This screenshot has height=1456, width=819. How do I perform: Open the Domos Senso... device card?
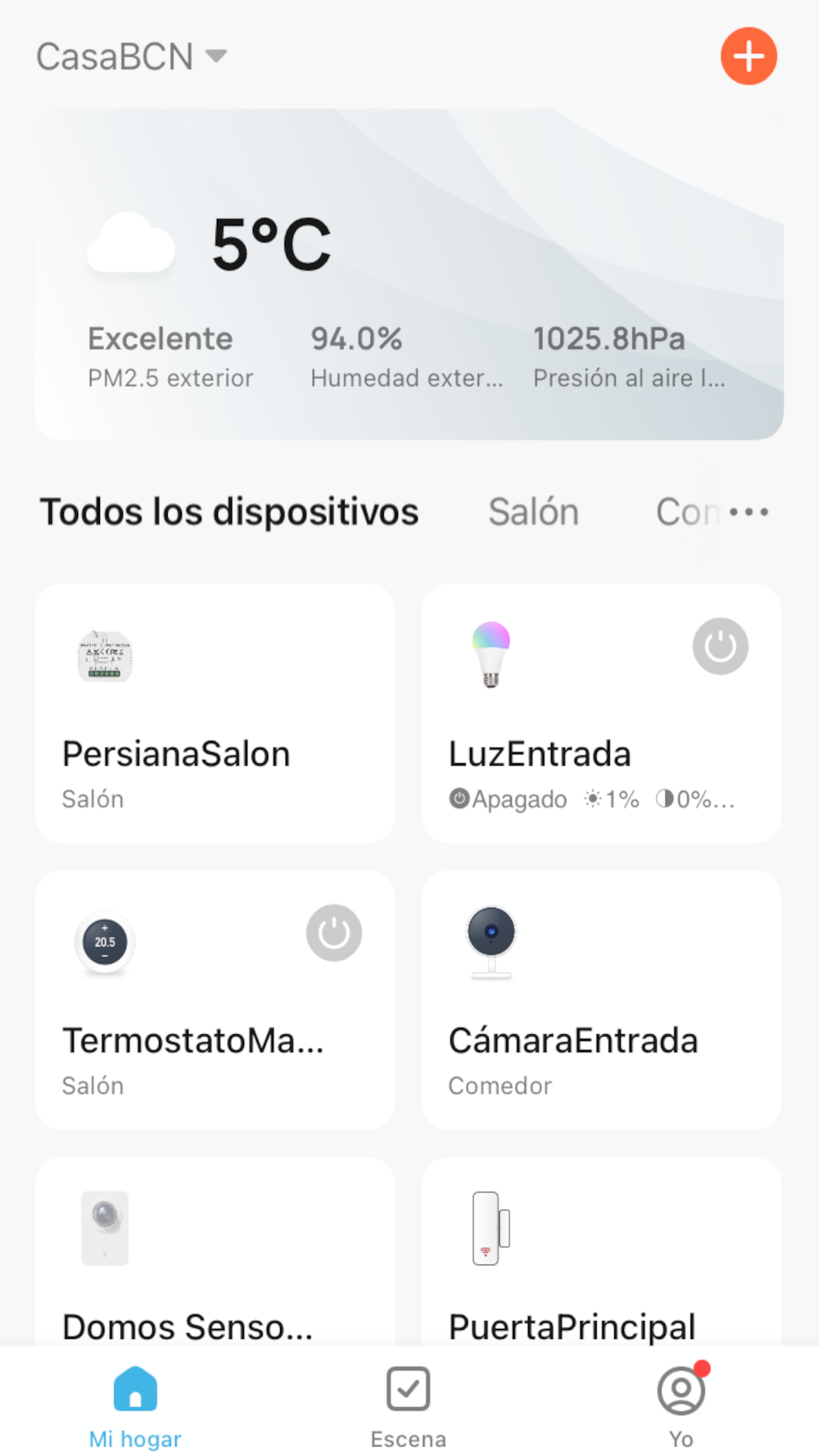coord(215,1253)
